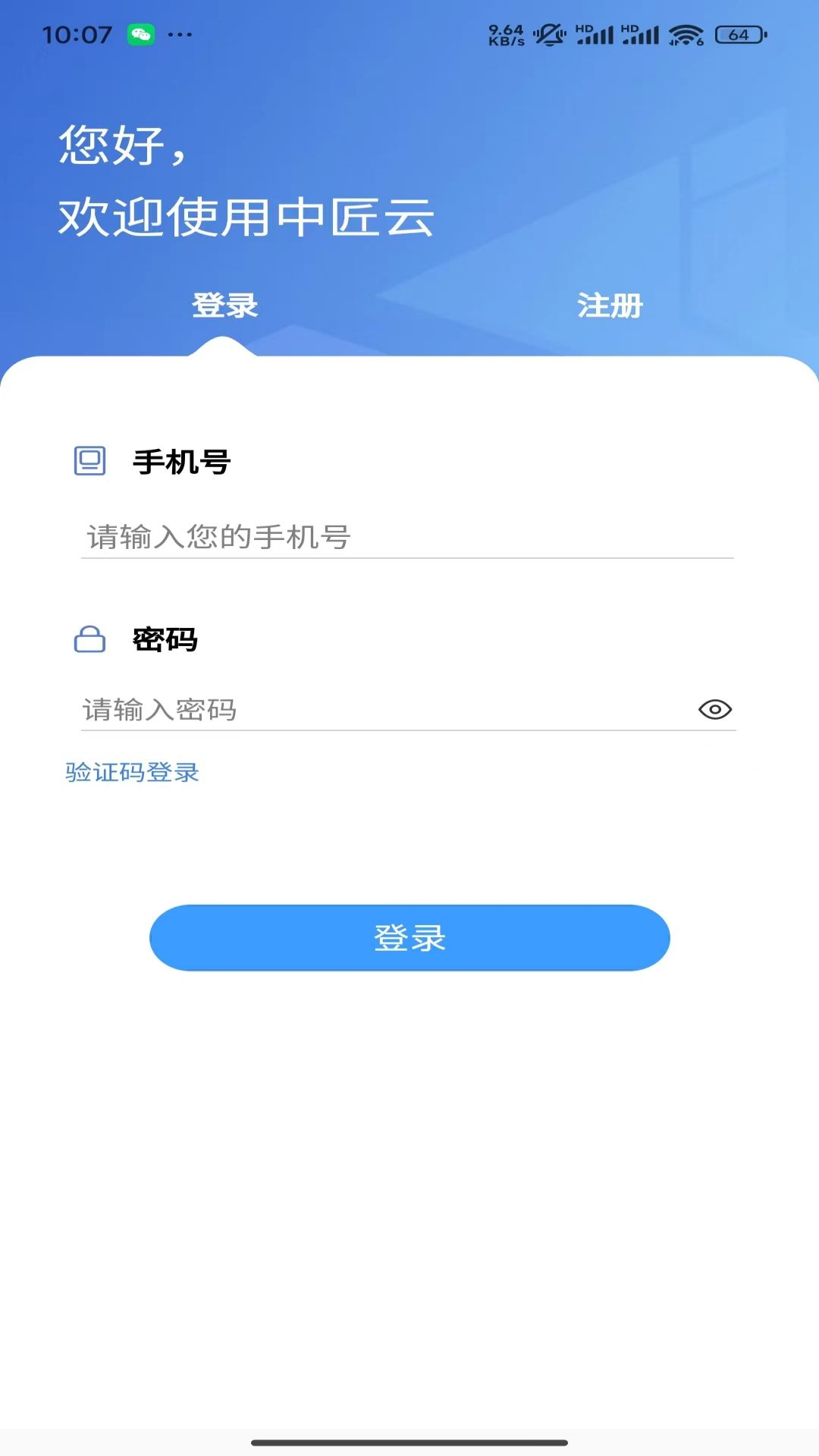Click the three-dot notification indicator
This screenshot has width=819, height=1456.
177,35
